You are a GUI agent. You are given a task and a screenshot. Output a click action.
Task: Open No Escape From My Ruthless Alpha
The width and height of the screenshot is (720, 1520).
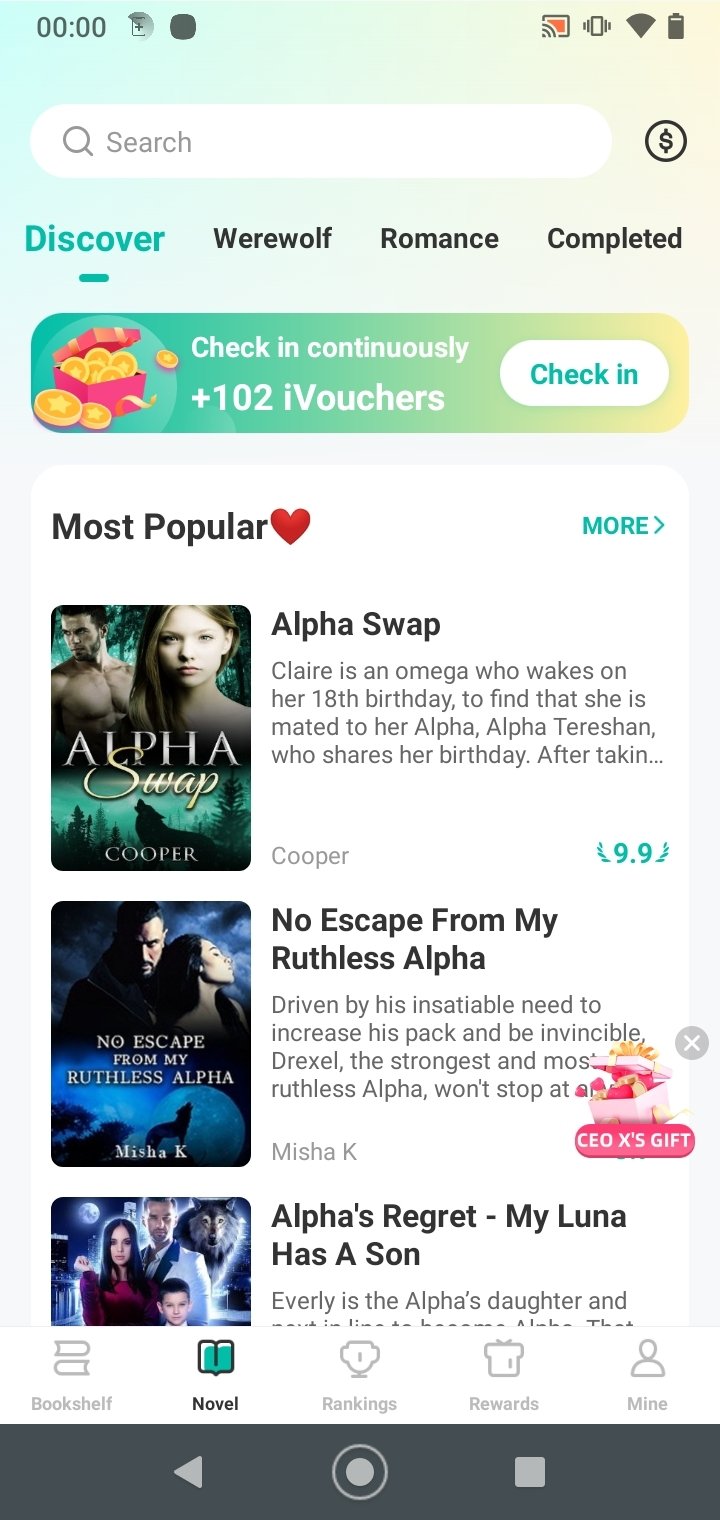coord(414,938)
